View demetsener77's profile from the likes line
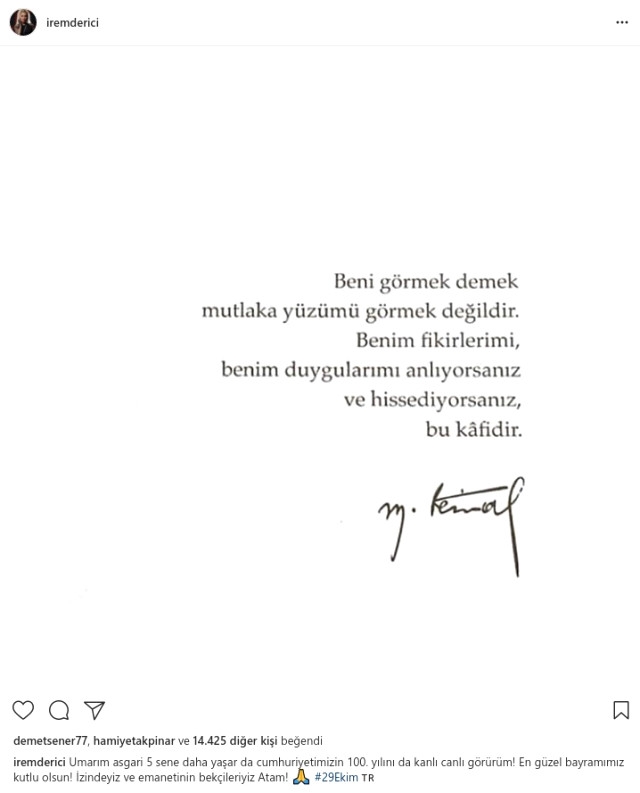This screenshot has width=640, height=793. 48,741
